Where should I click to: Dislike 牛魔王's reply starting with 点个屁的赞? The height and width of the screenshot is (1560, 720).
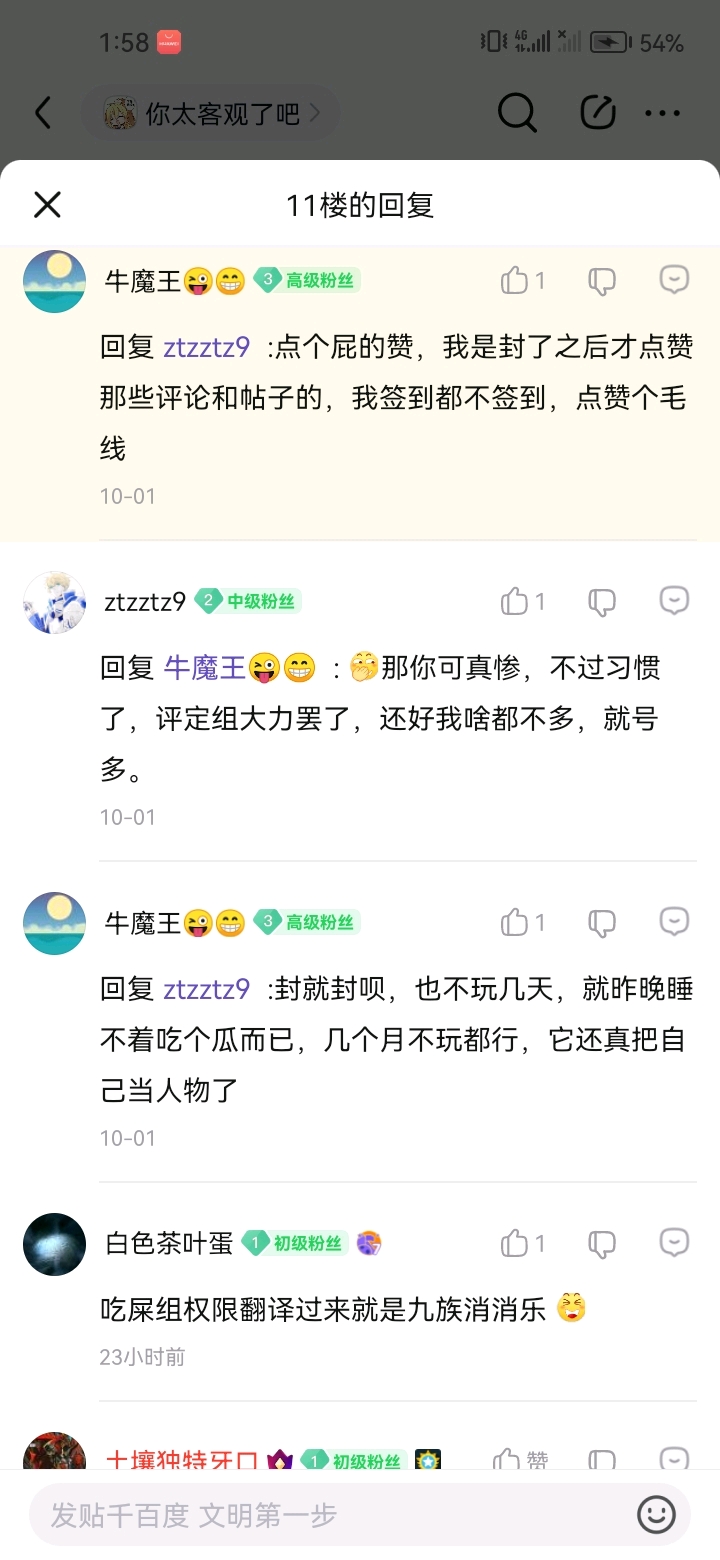click(x=602, y=281)
